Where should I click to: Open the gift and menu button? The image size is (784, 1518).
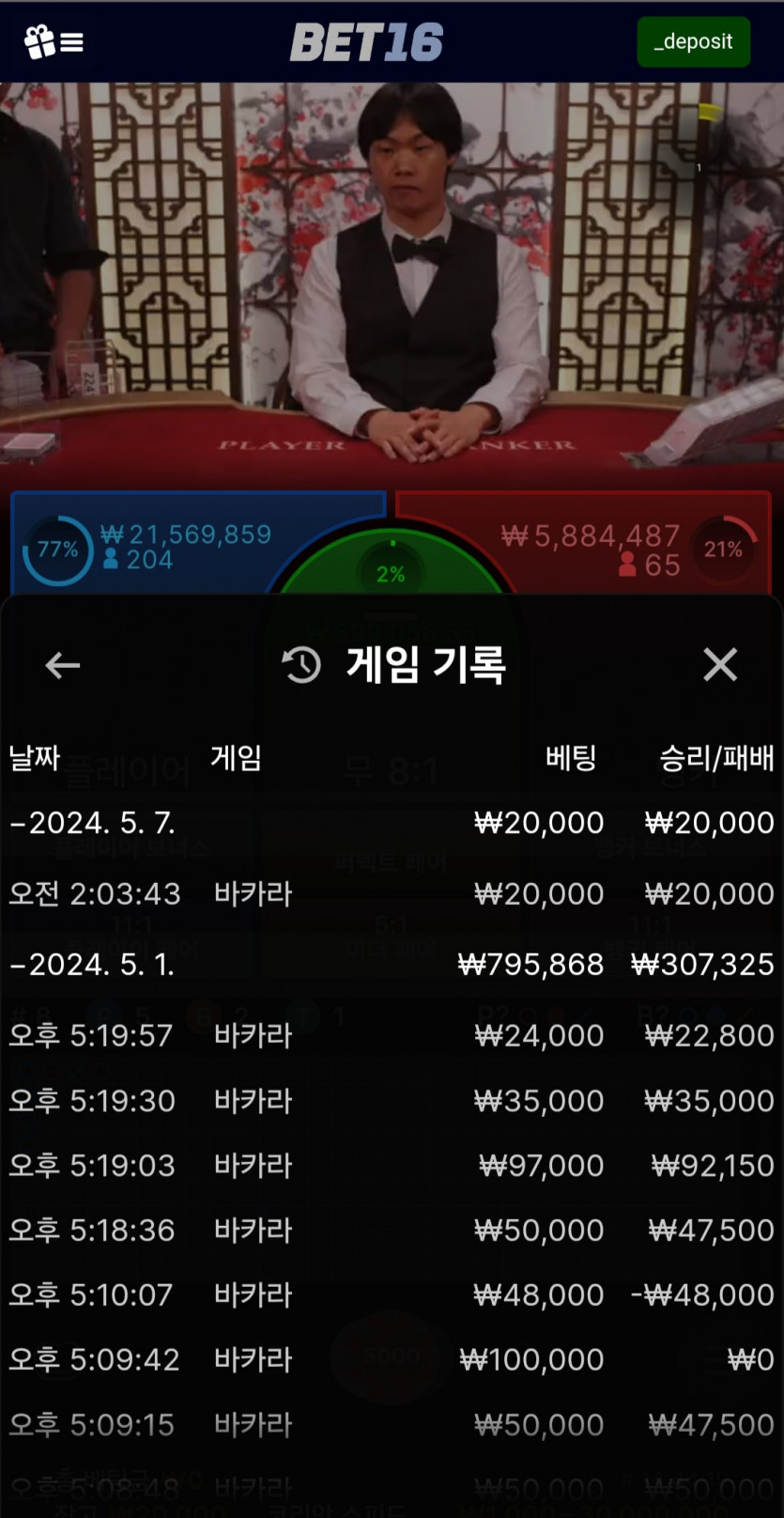point(54,42)
